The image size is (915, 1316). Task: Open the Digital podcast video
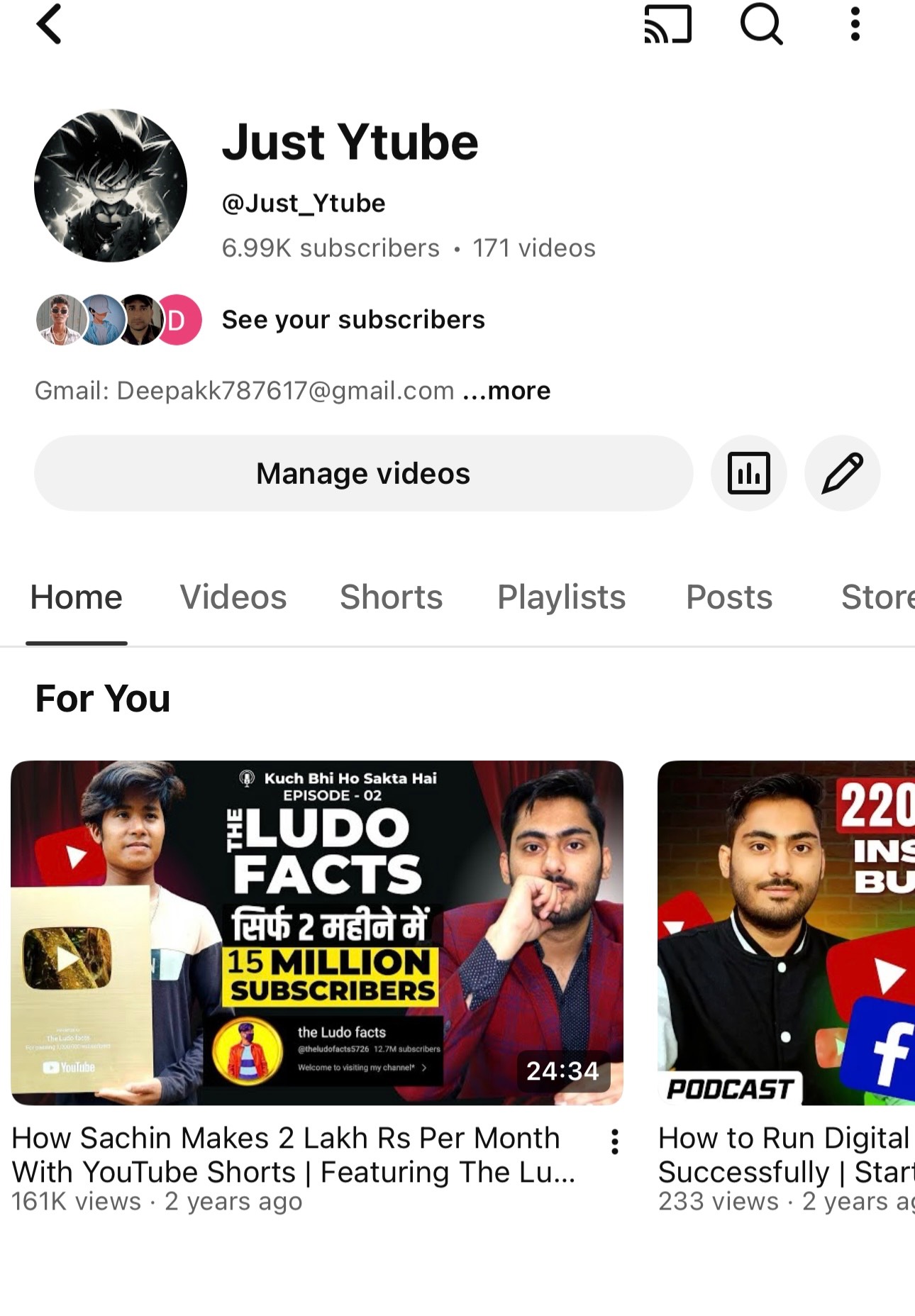[x=786, y=932]
